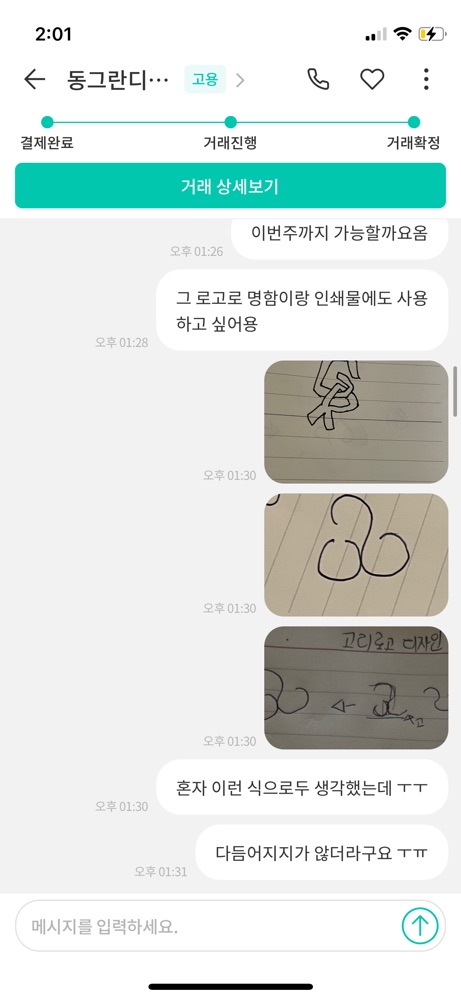Focus the 메시지를 입력하세요 text field
This screenshot has width=461, height=1000.
(x=207, y=926)
